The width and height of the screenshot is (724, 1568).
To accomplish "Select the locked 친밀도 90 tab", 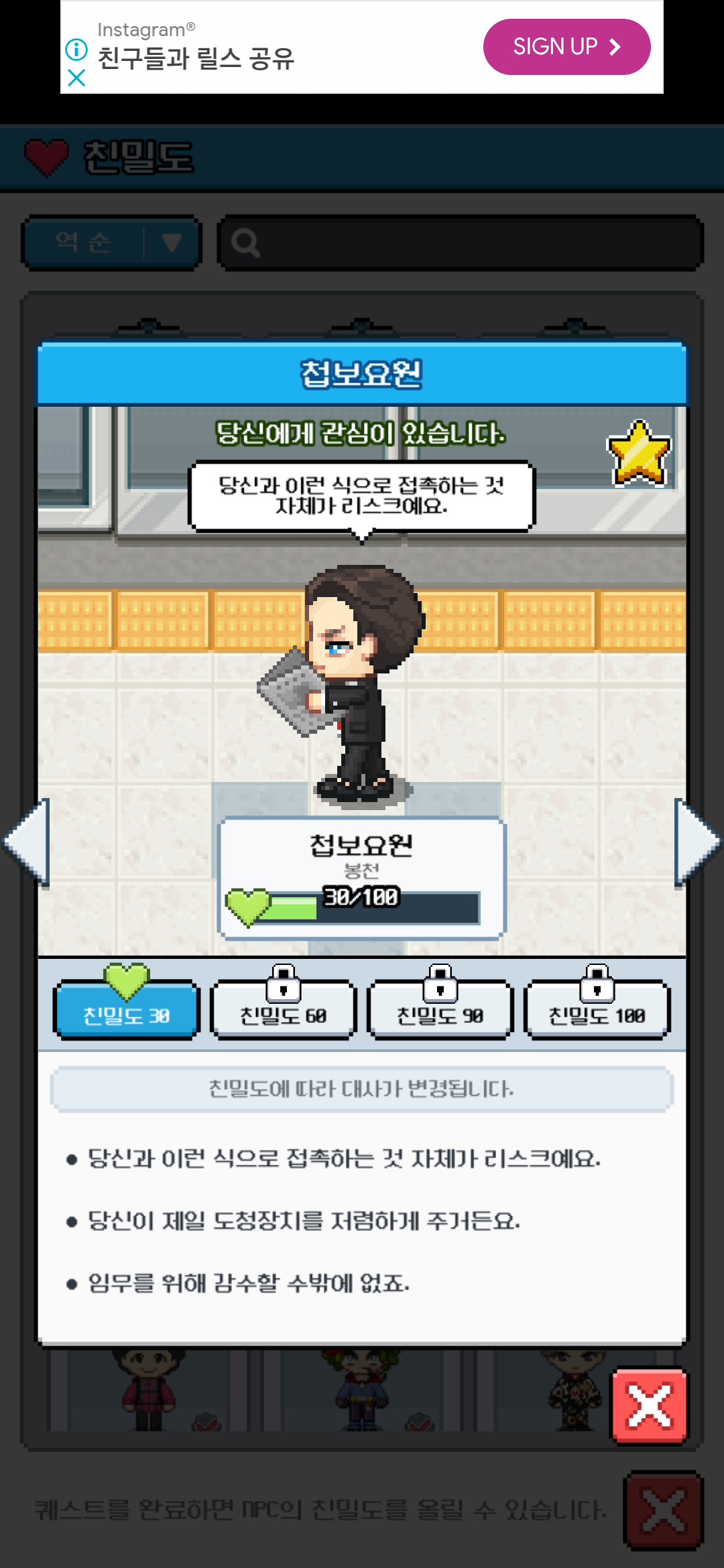I will click(x=440, y=1010).
